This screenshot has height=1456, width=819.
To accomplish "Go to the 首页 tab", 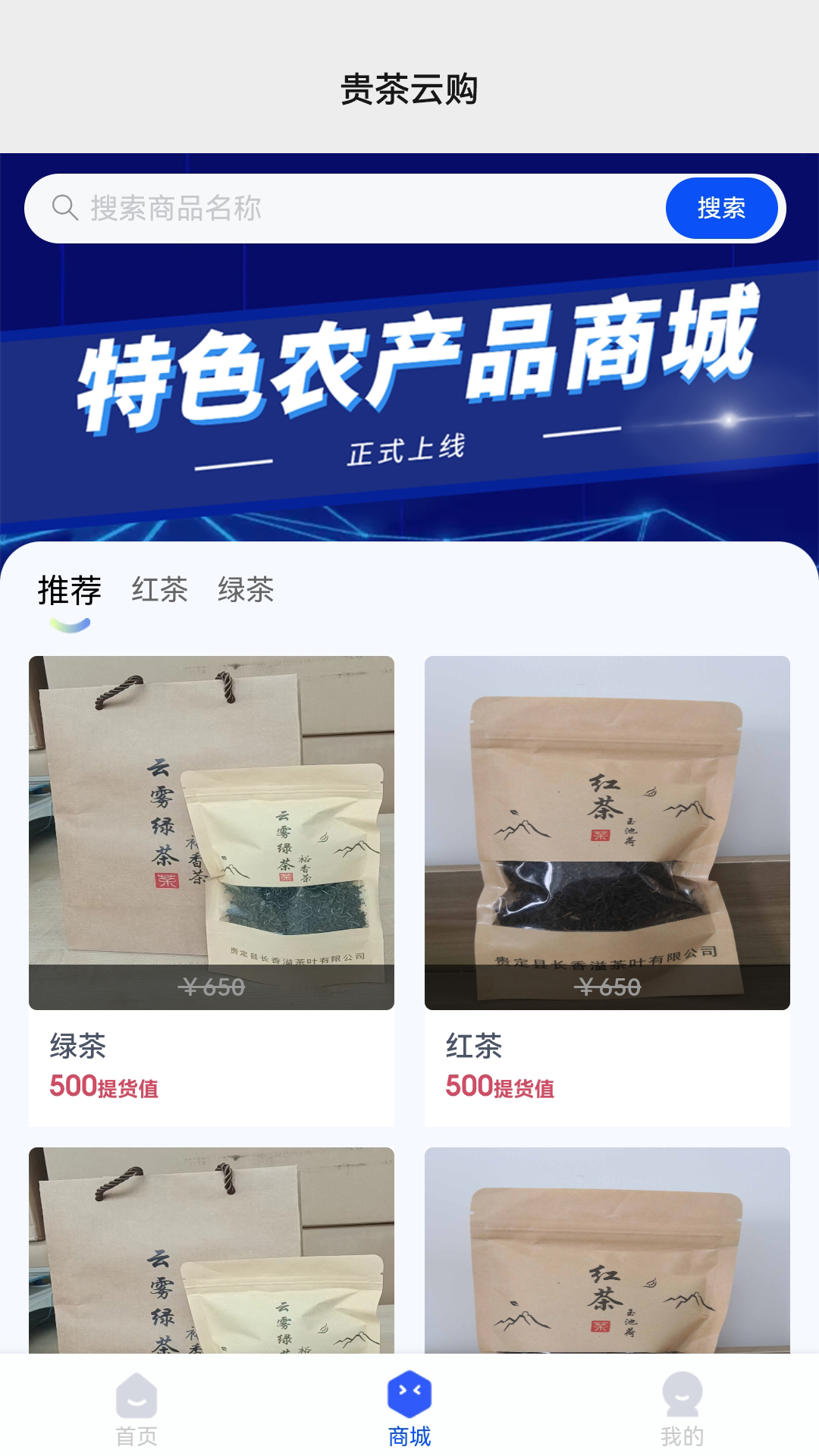I will (x=136, y=1409).
